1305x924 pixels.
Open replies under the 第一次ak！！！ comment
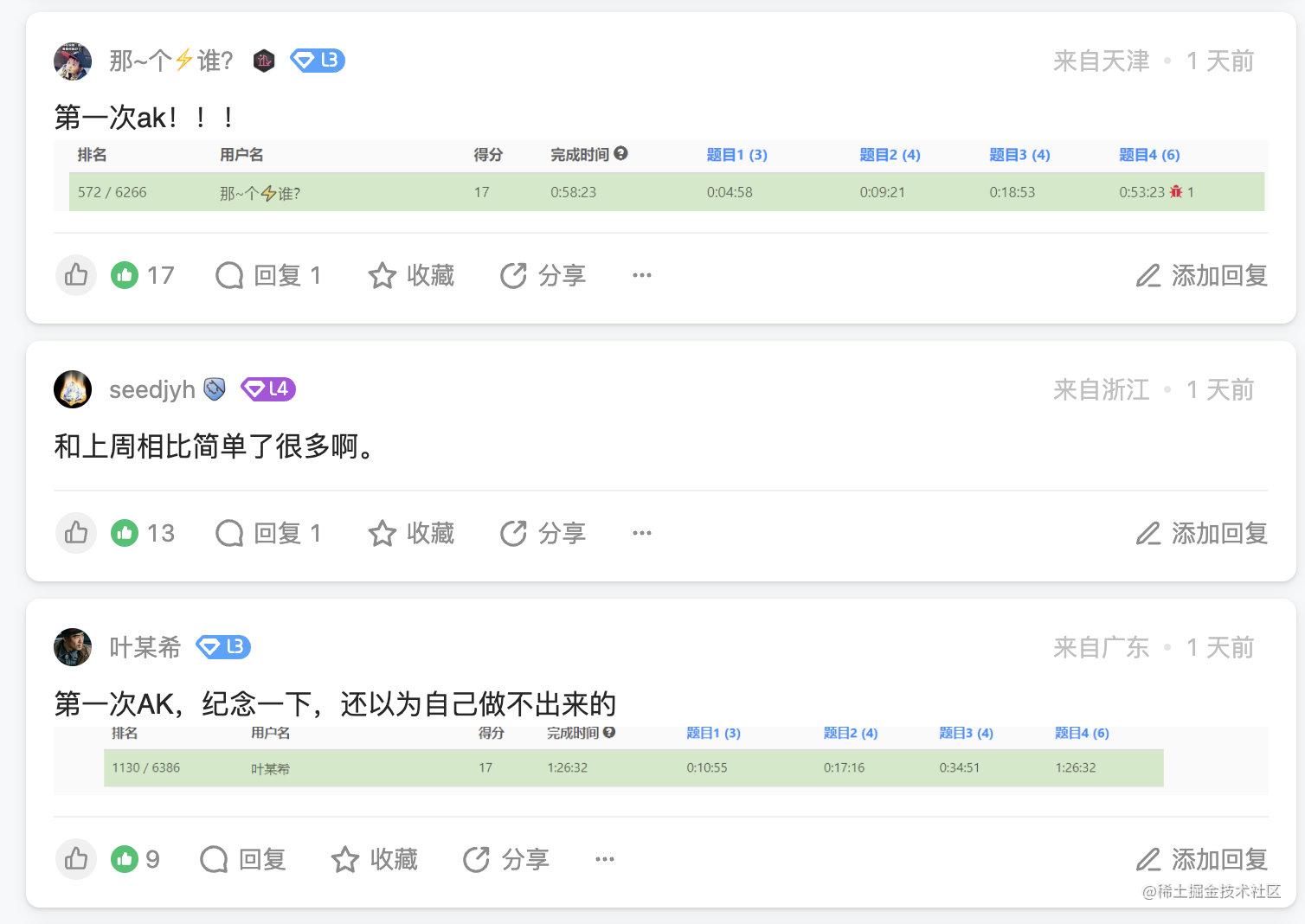coord(268,275)
